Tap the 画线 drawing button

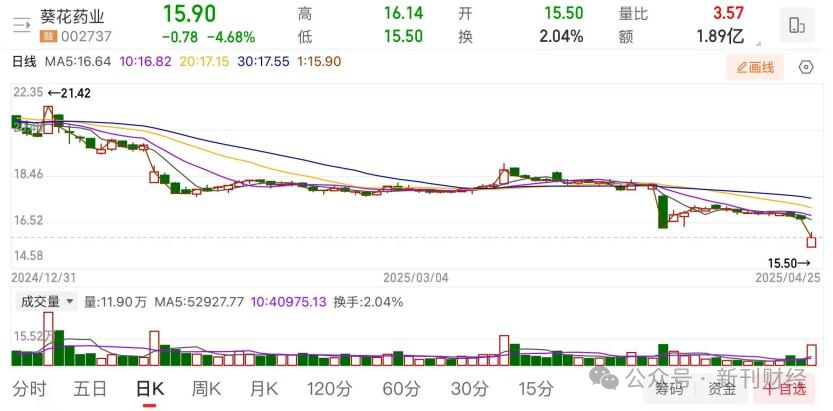(x=755, y=67)
